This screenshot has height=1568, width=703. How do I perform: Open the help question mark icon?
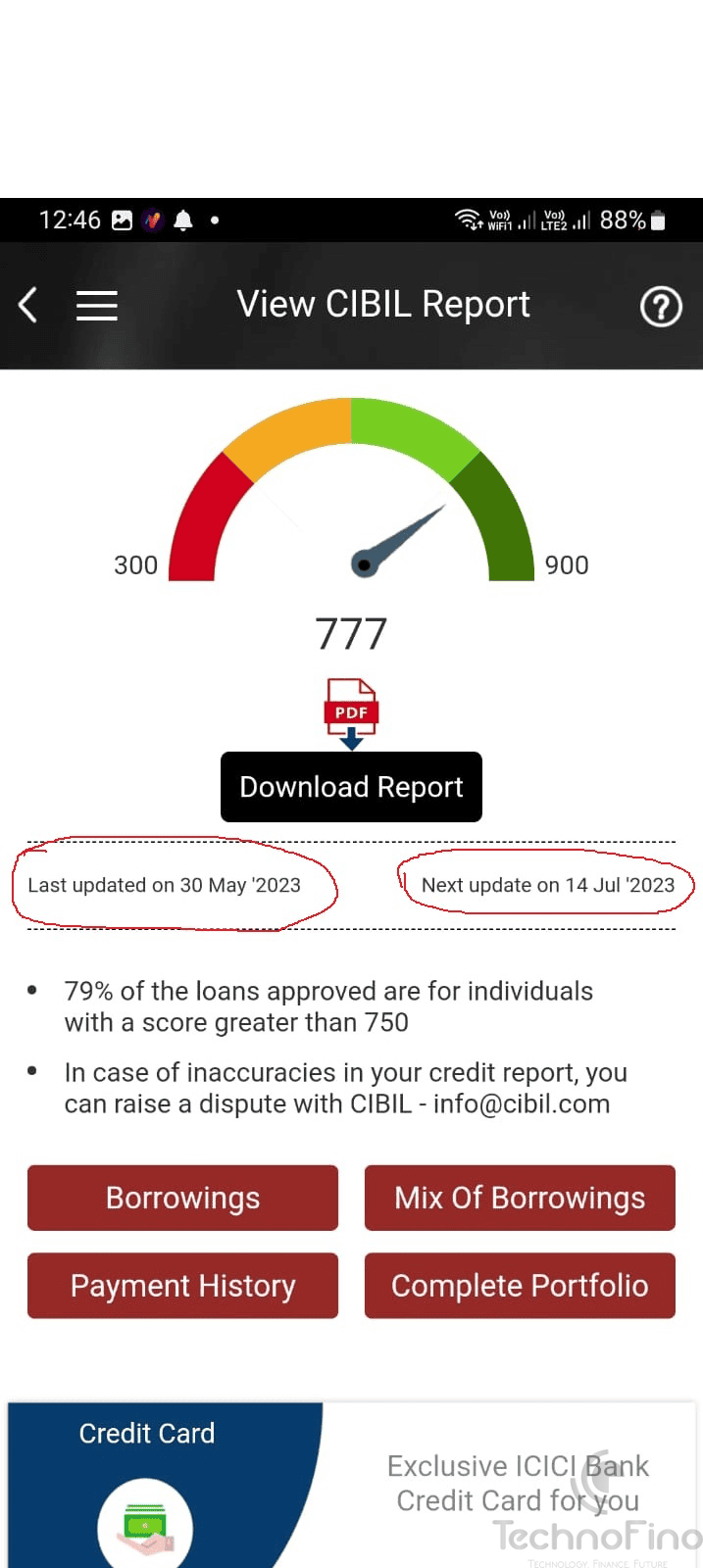coord(660,307)
